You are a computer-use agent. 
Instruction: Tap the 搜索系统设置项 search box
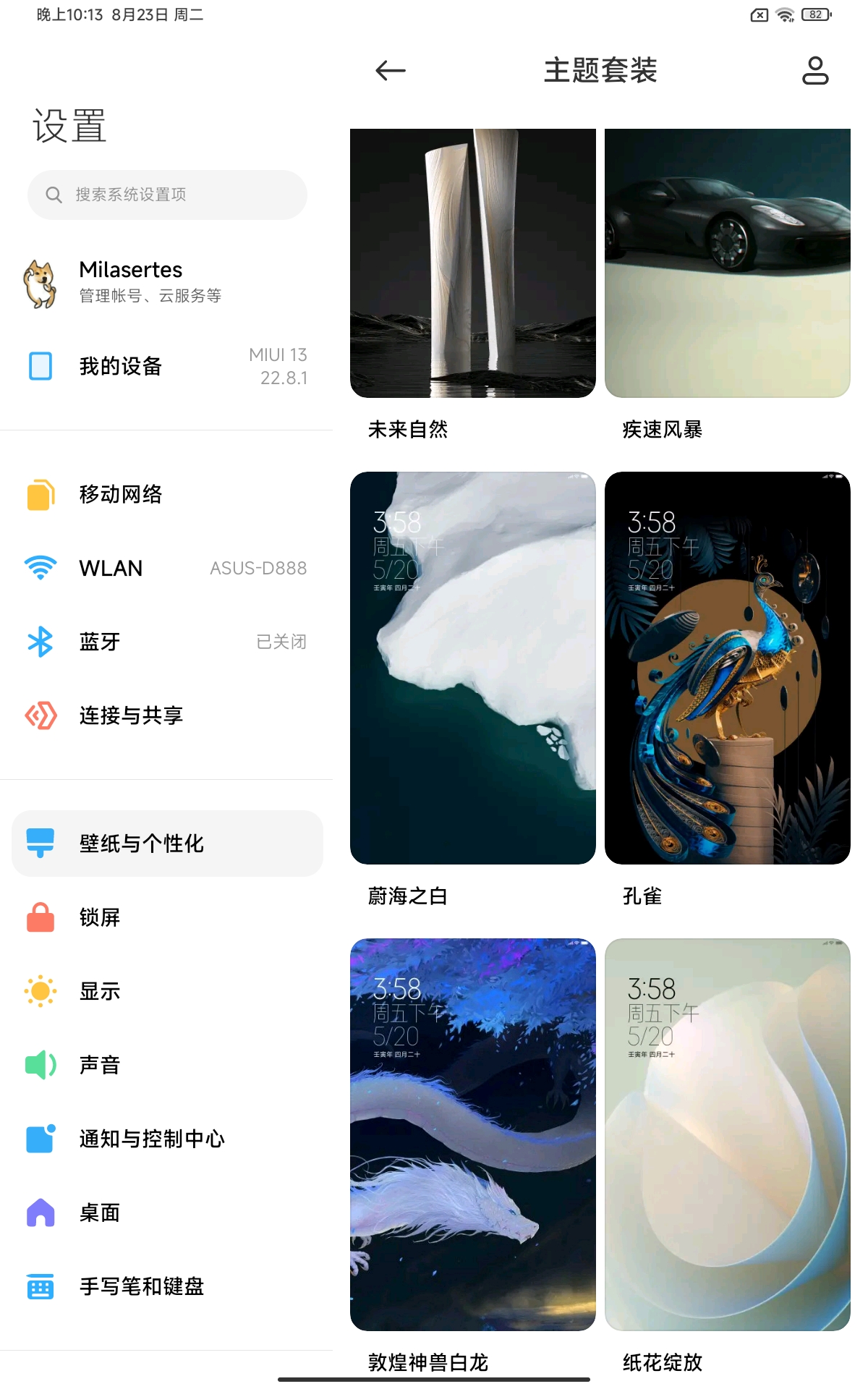pos(167,195)
